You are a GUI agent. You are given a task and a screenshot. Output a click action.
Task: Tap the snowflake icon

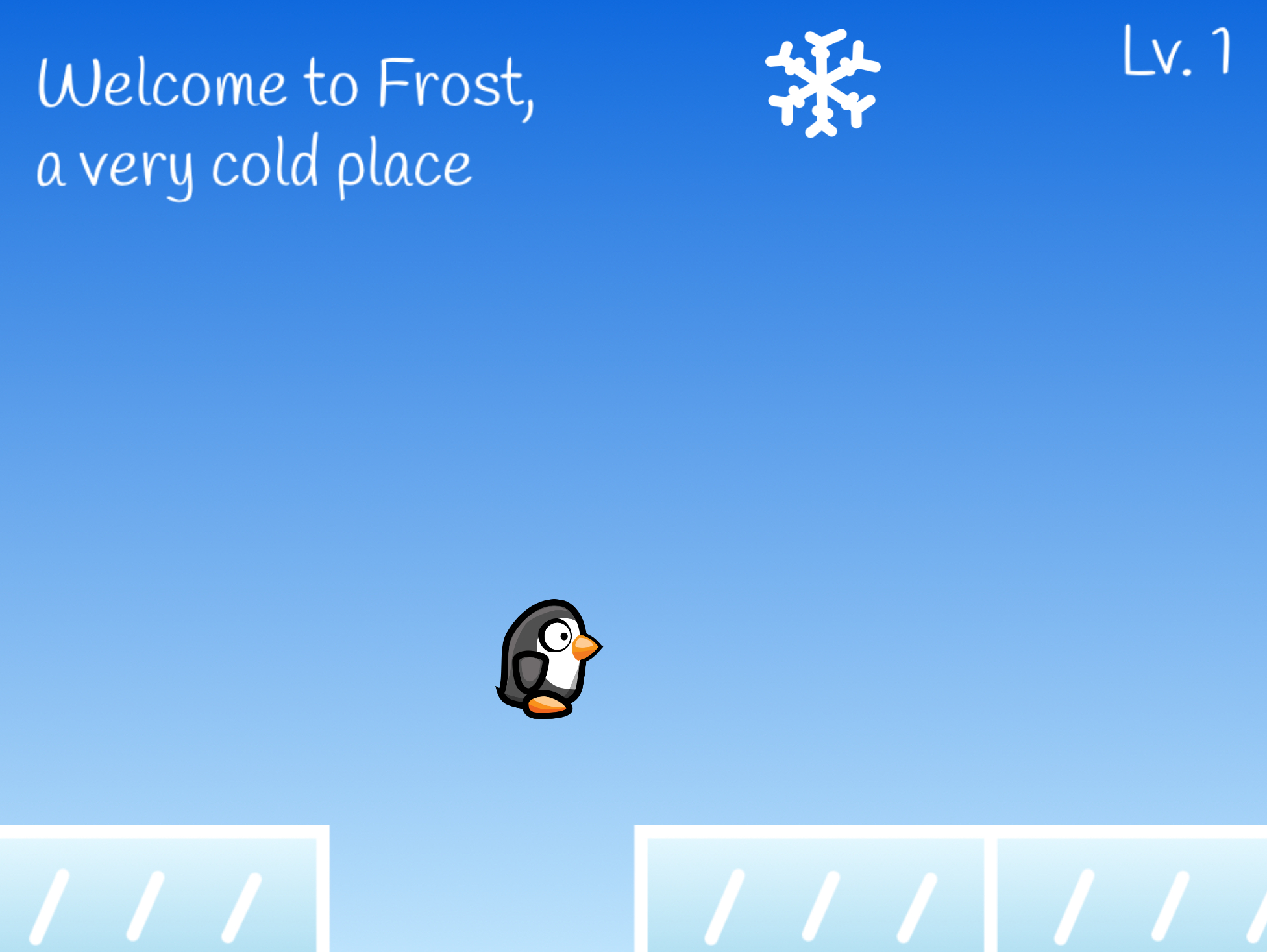[x=822, y=83]
